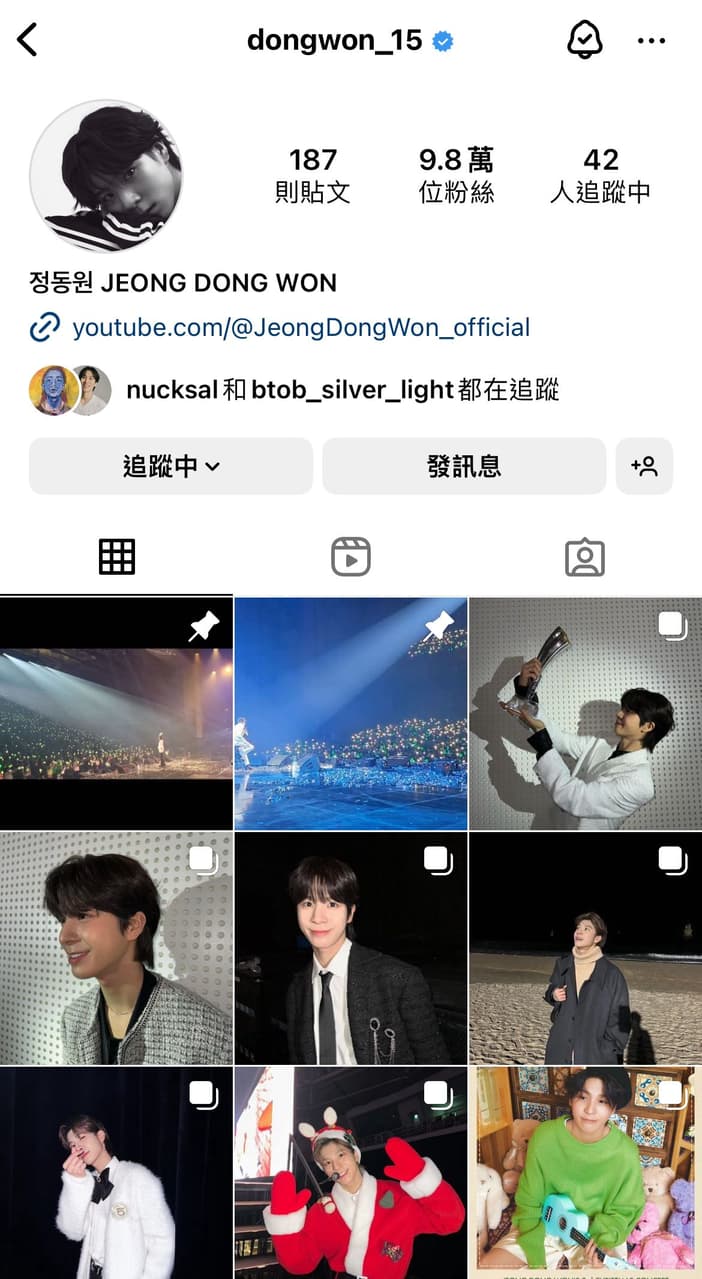Open the youtube.com/@JeongDongWon_official link
Screen dimensions: 702x1279
click(300, 327)
